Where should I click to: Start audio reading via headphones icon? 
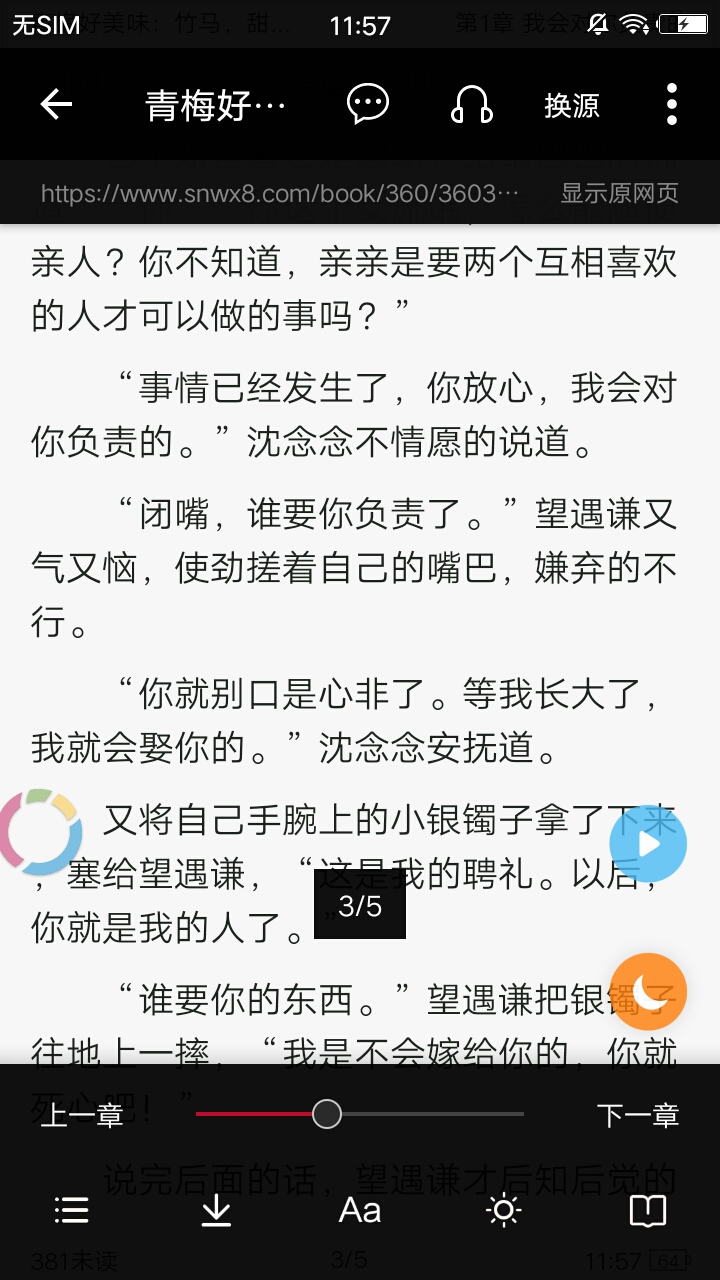(470, 105)
